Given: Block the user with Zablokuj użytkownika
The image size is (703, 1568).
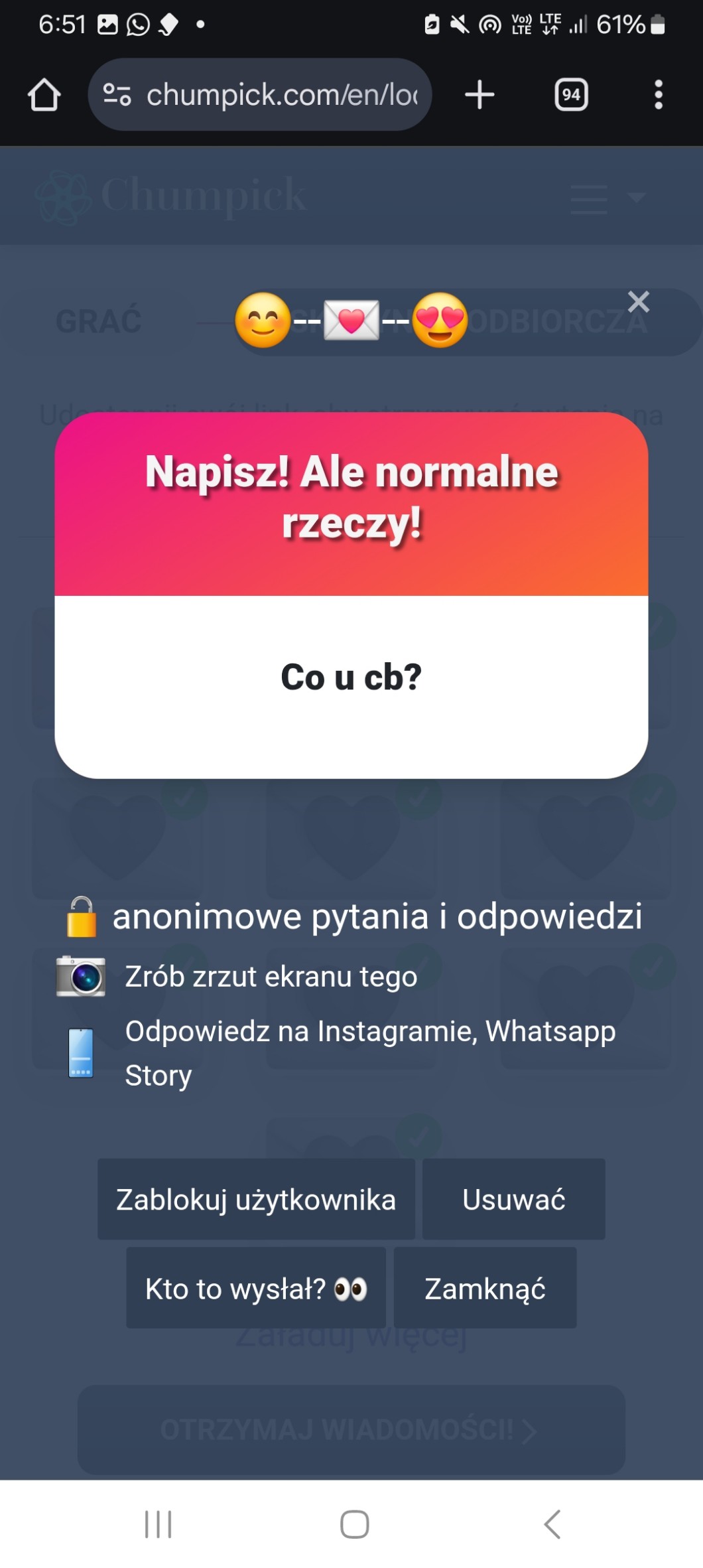Looking at the screenshot, I should coord(256,1199).
